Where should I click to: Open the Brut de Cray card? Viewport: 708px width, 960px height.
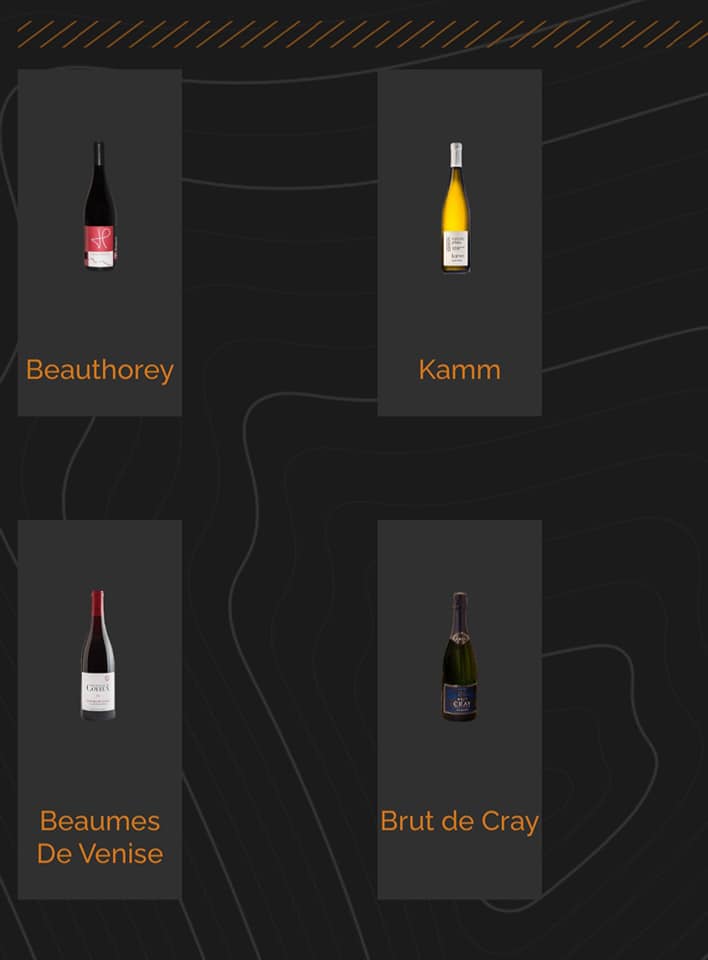[459, 708]
